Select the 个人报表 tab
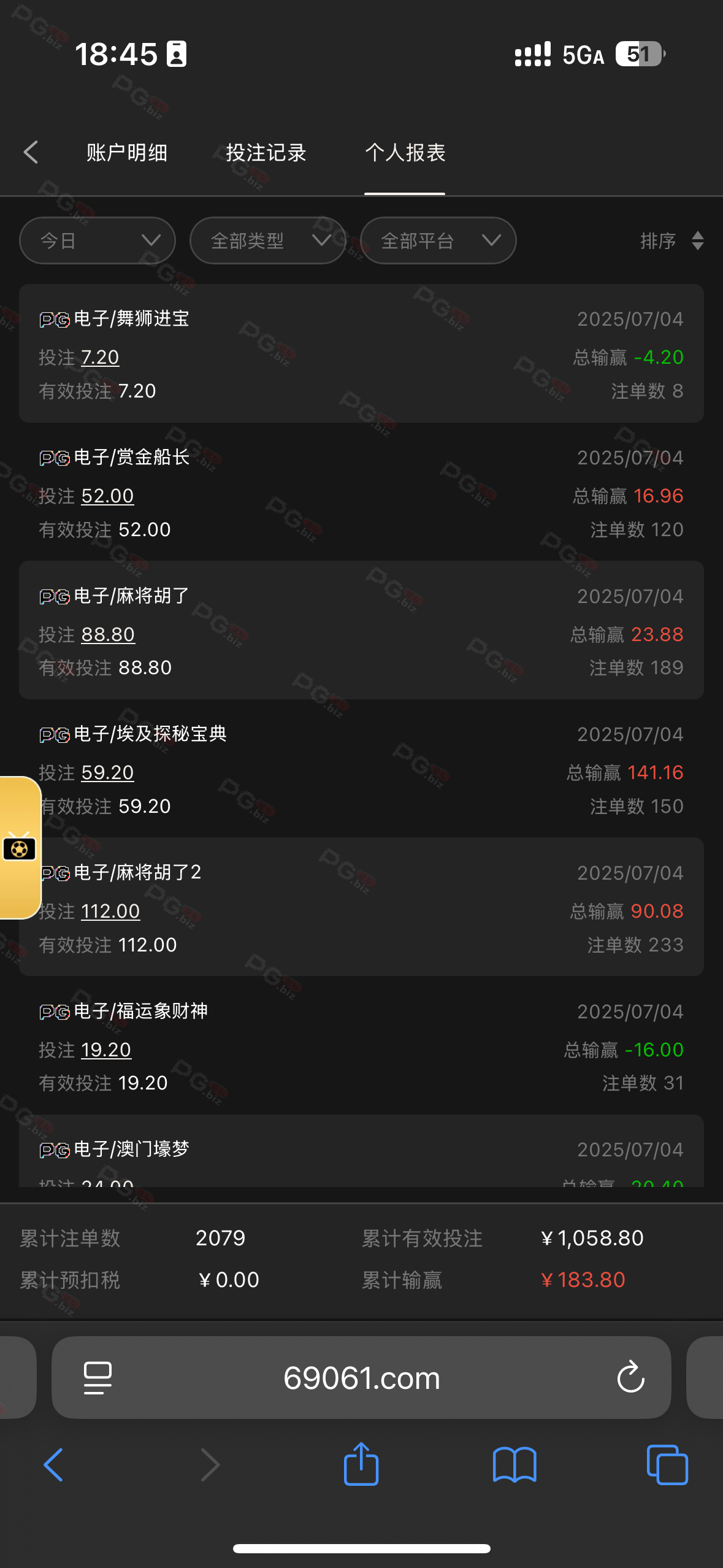This screenshot has height=1568, width=723. coord(405,153)
